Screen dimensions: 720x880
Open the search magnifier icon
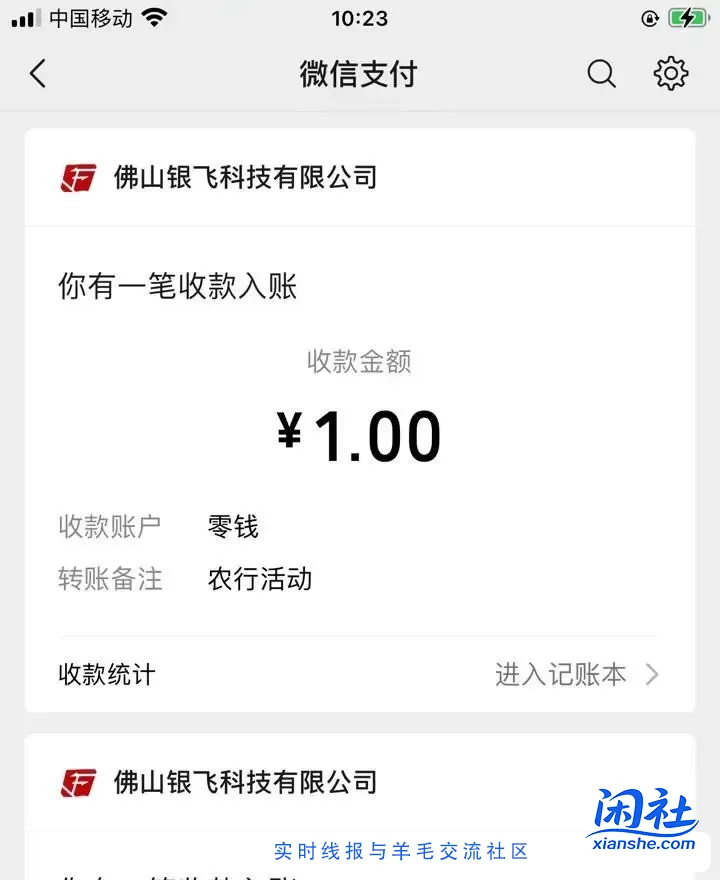point(601,73)
